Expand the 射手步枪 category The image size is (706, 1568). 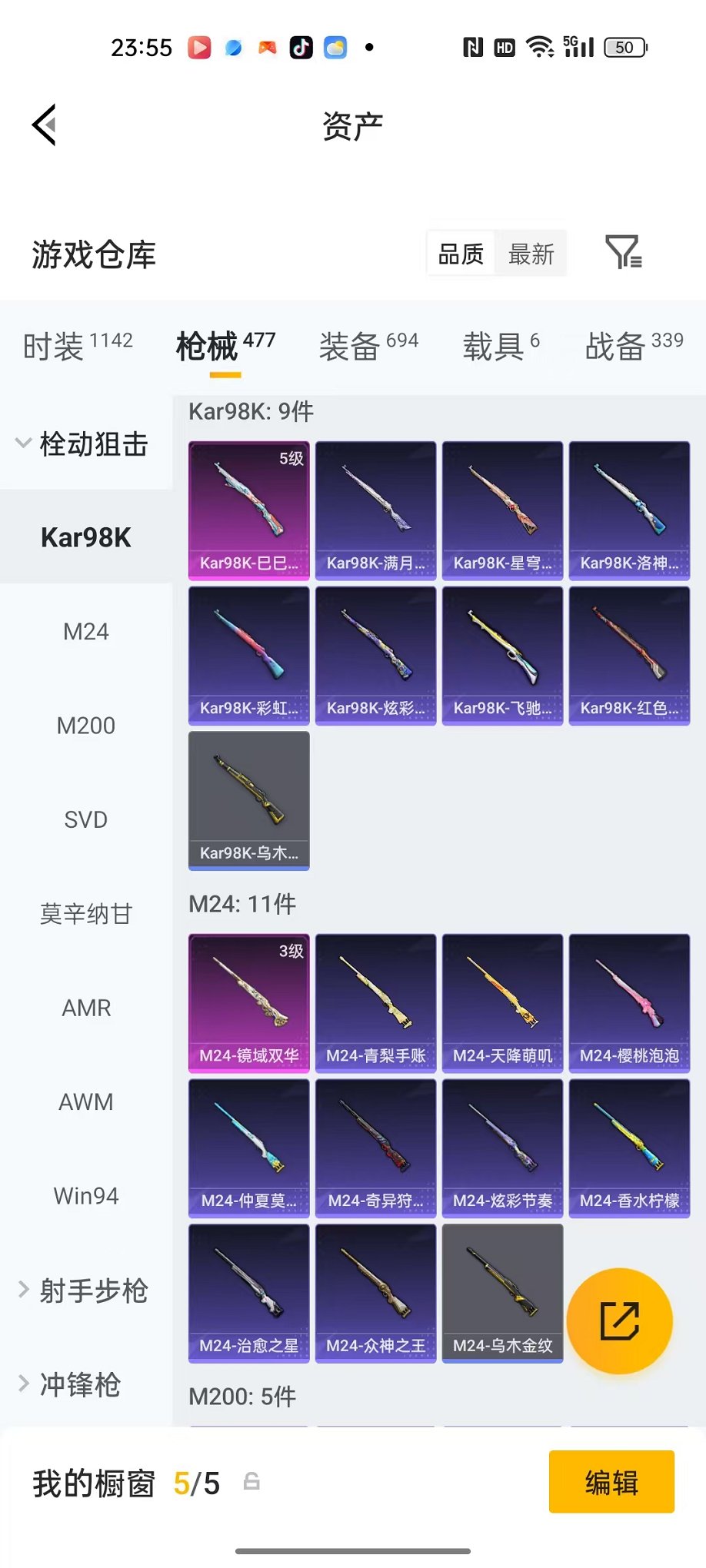[x=83, y=1291]
